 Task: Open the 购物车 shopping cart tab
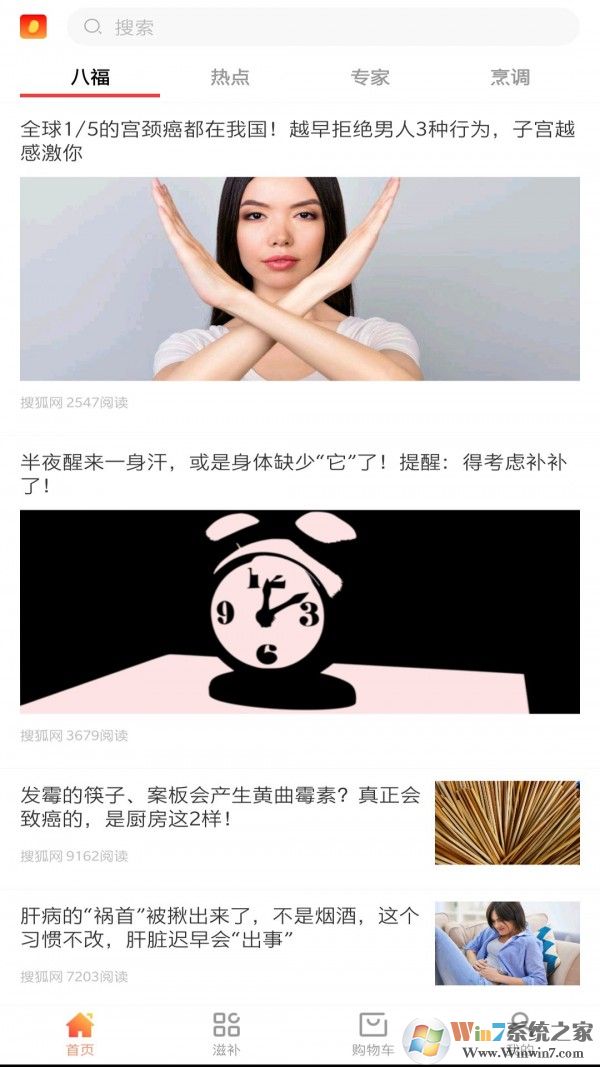tap(372, 1034)
